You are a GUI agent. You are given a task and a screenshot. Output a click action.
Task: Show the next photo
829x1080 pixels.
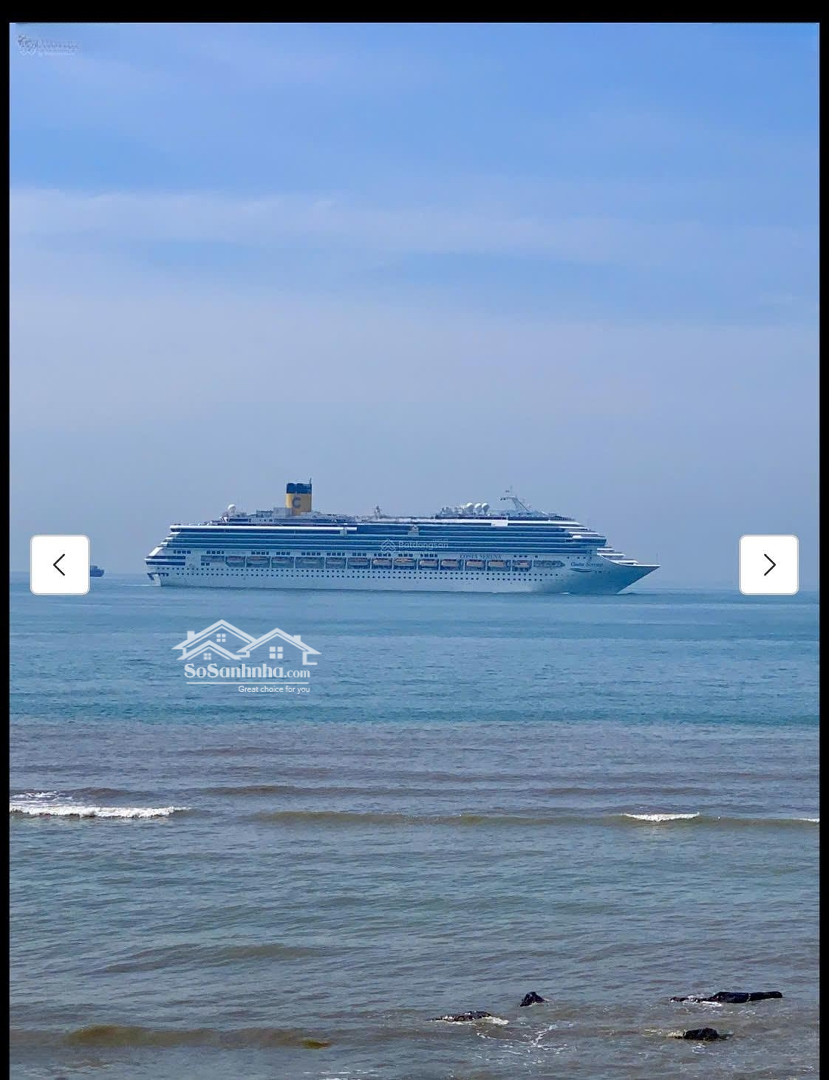click(768, 565)
